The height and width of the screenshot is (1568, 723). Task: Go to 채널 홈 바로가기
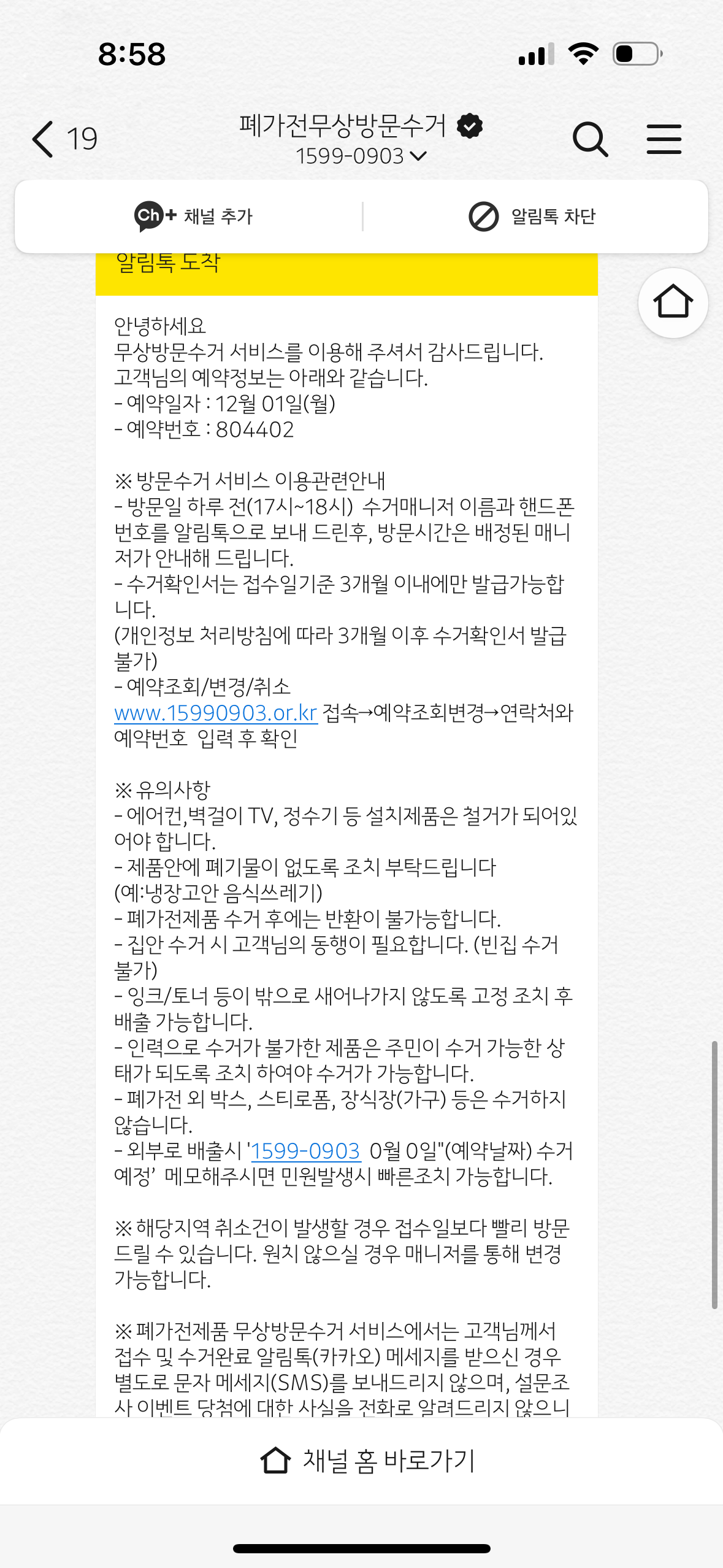click(x=368, y=1460)
